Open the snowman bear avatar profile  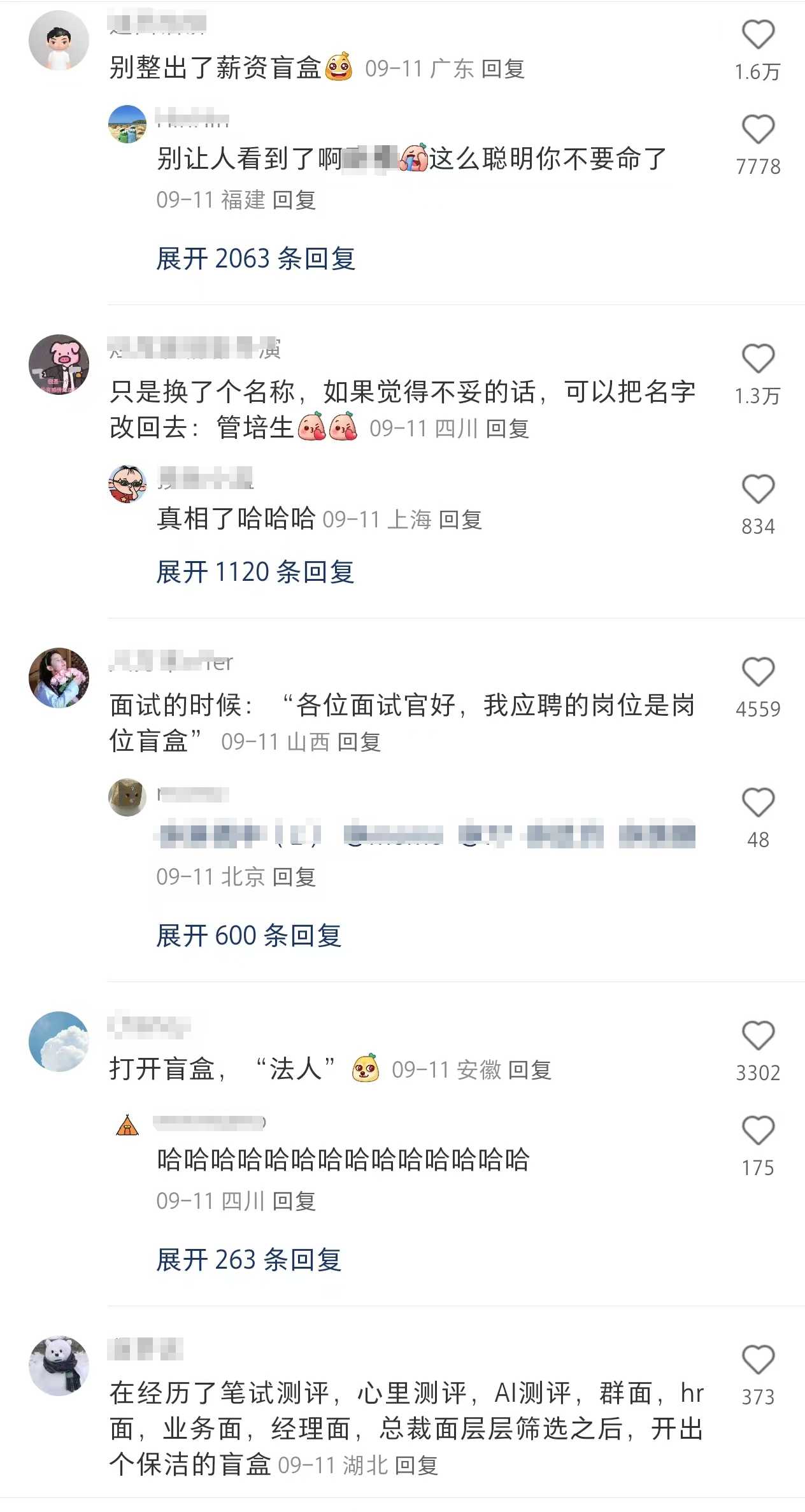tap(59, 1366)
